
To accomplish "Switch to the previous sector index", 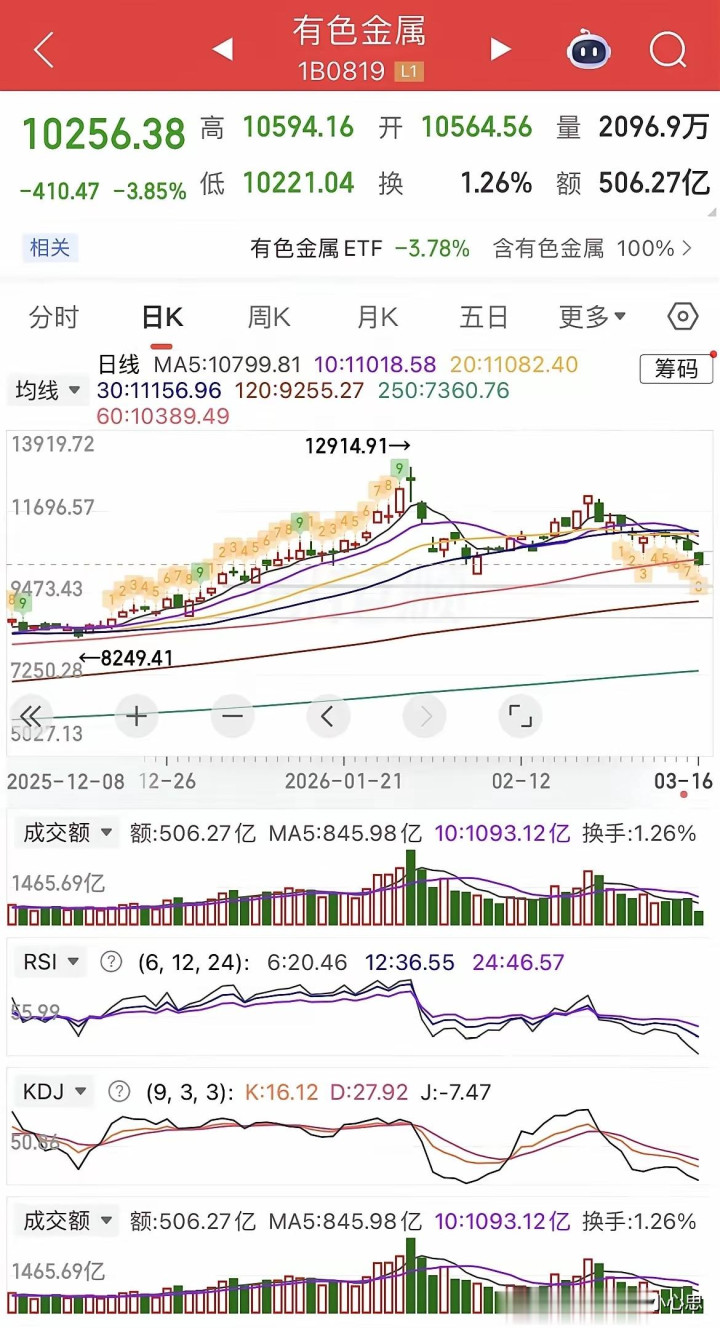I will 222,48.
